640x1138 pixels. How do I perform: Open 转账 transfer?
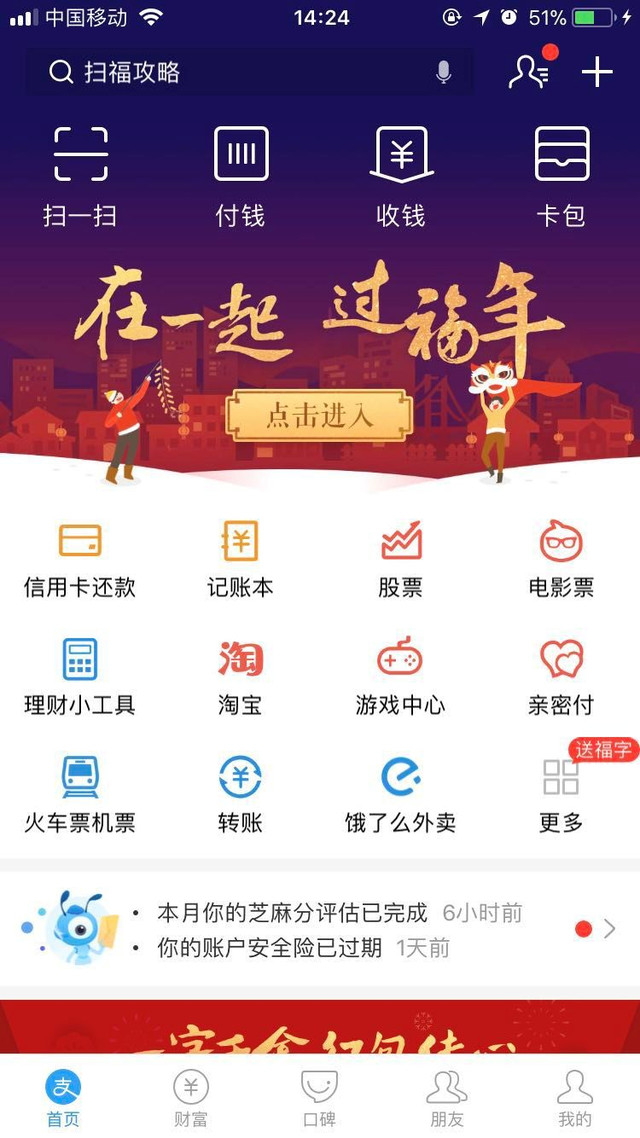coord(240,795)
